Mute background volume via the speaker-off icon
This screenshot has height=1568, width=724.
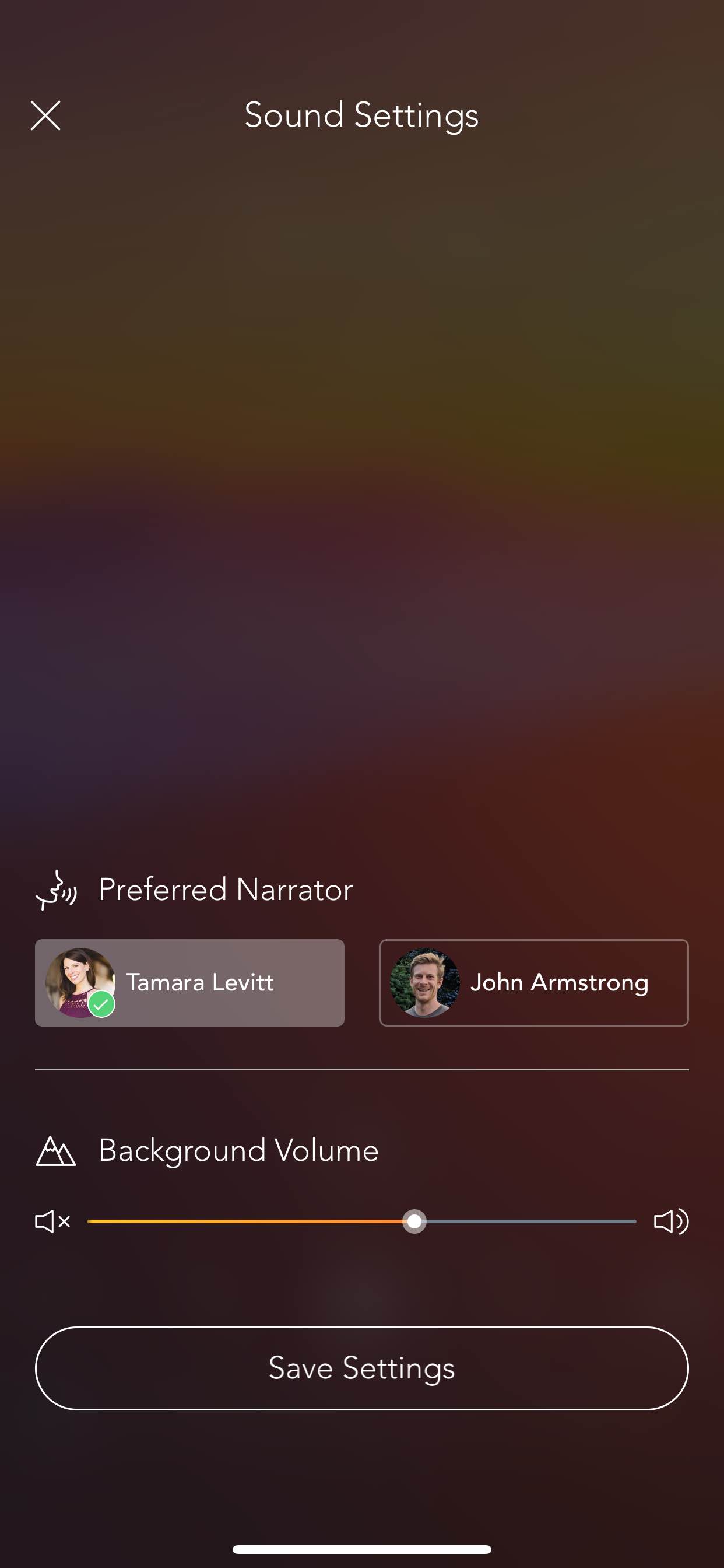pyautogui.click(x=53, y=1221)
